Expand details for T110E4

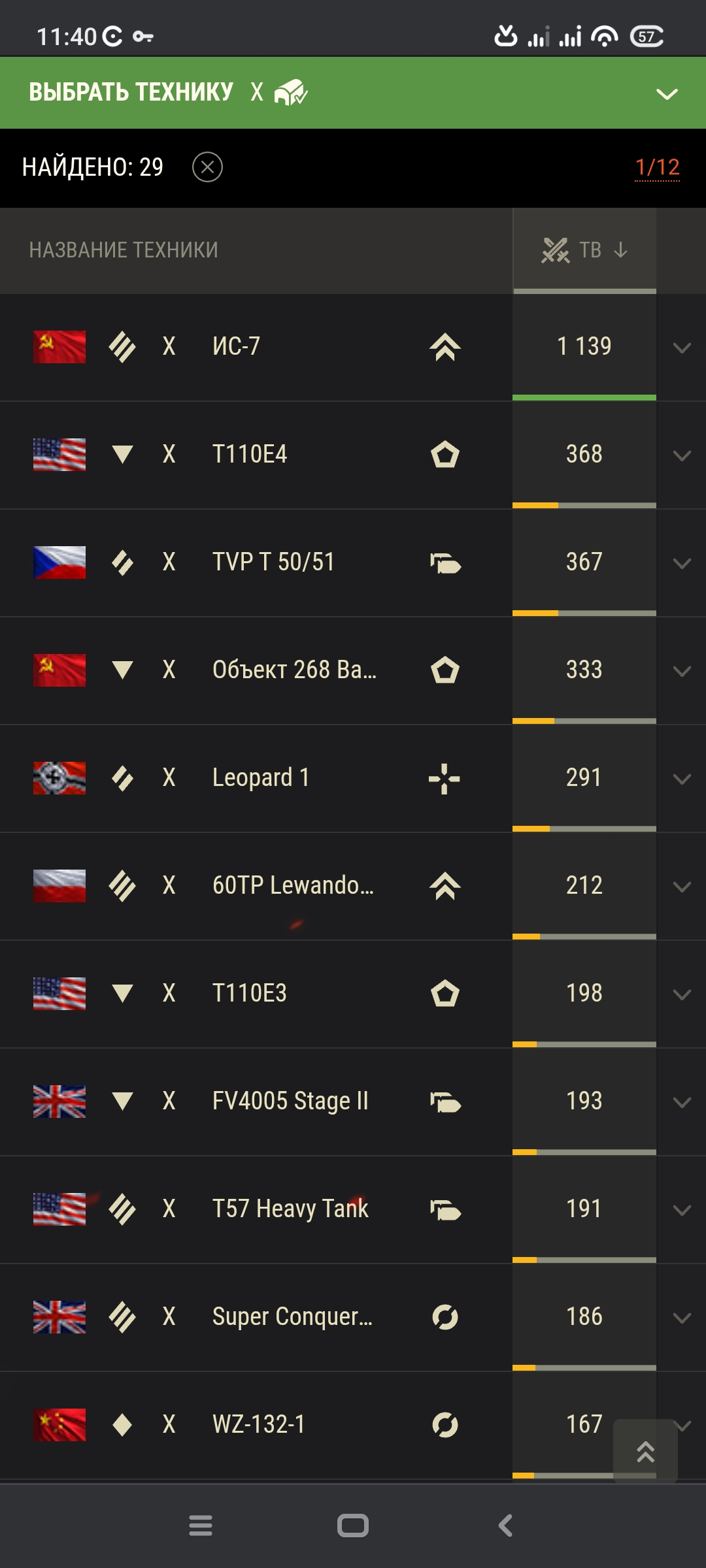682,455
